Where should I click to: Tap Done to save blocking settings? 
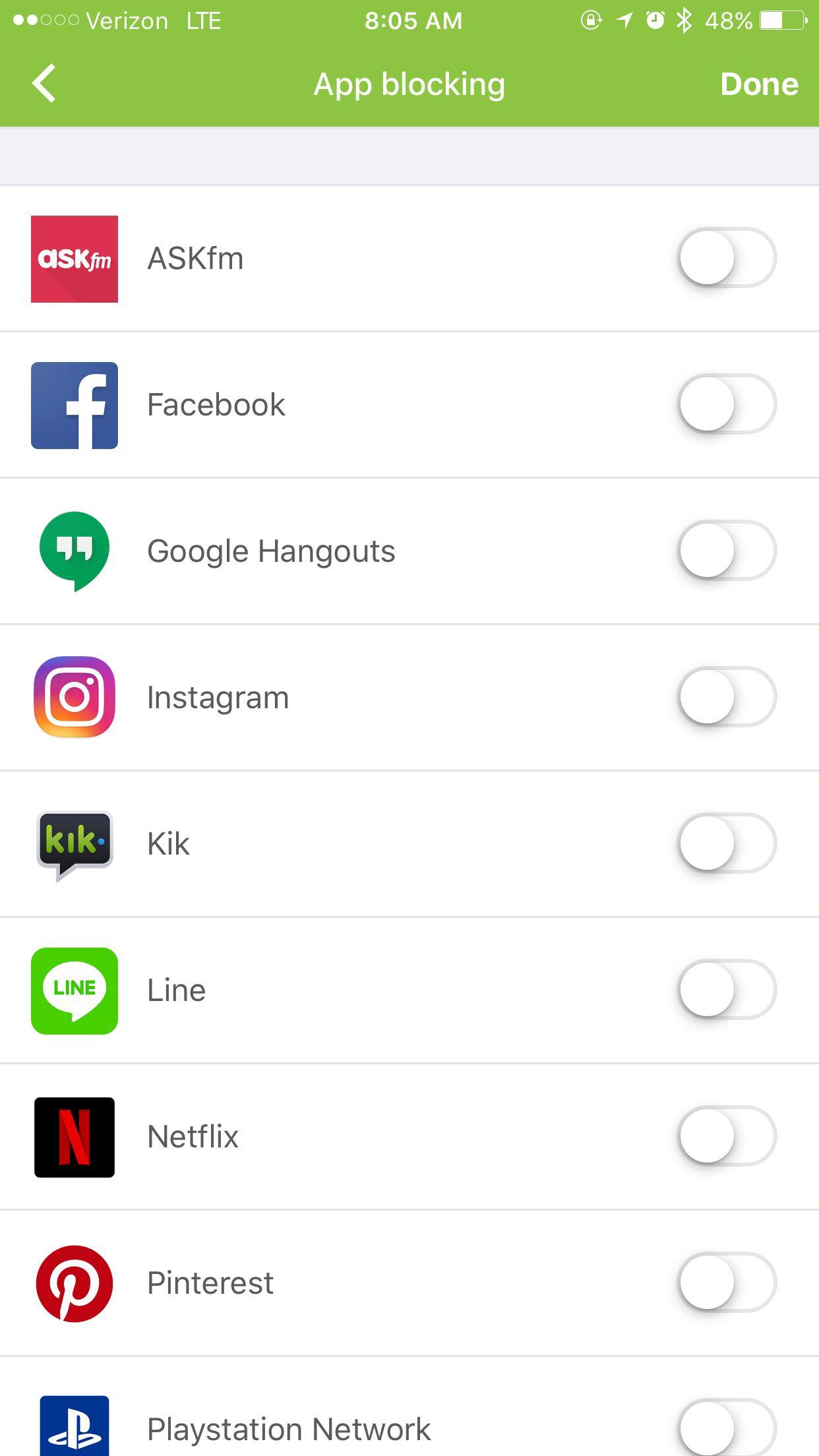(x=758, y=84)
